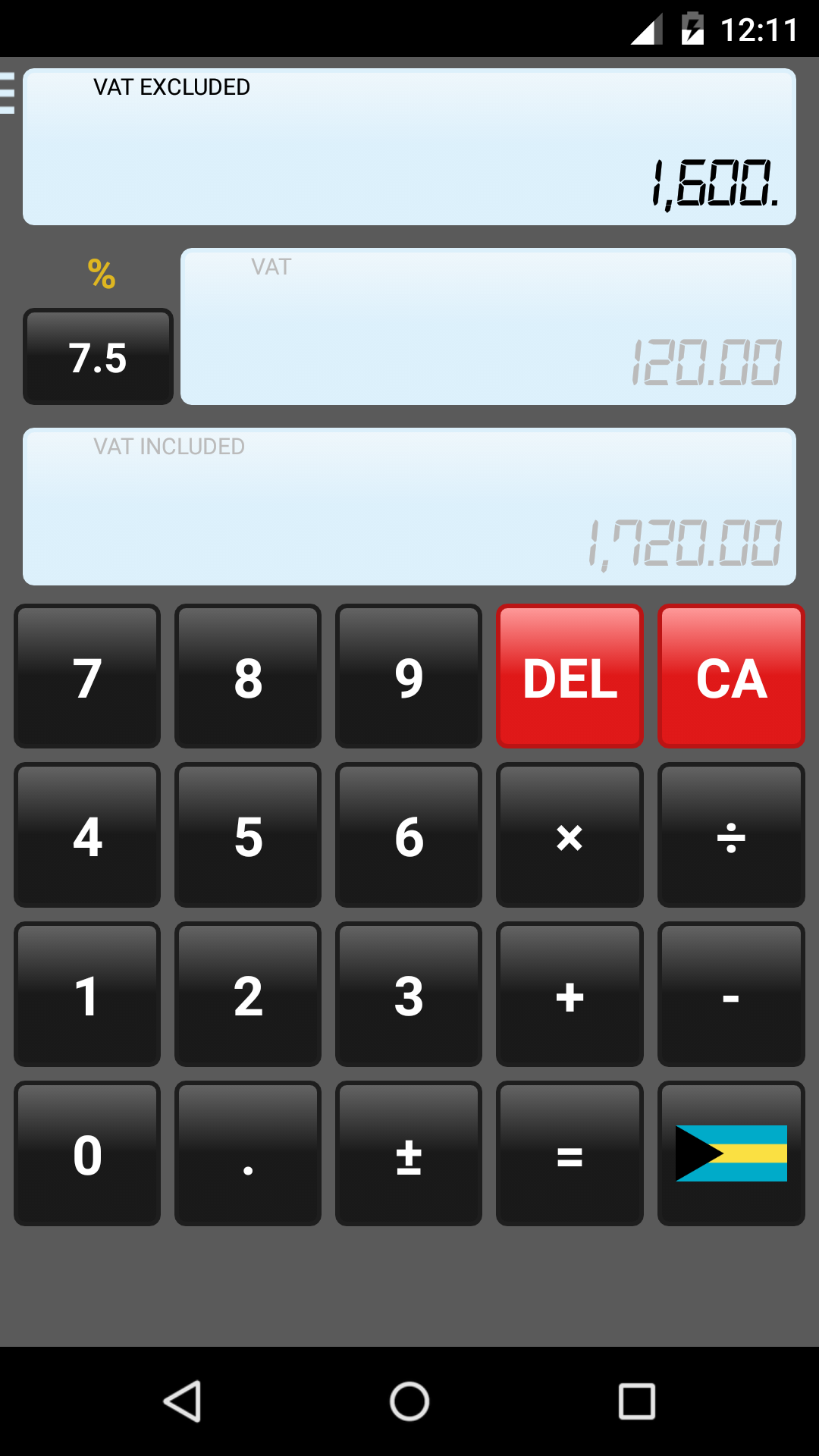
Task: Tap the DEL key
Action: tap(570, 676)
